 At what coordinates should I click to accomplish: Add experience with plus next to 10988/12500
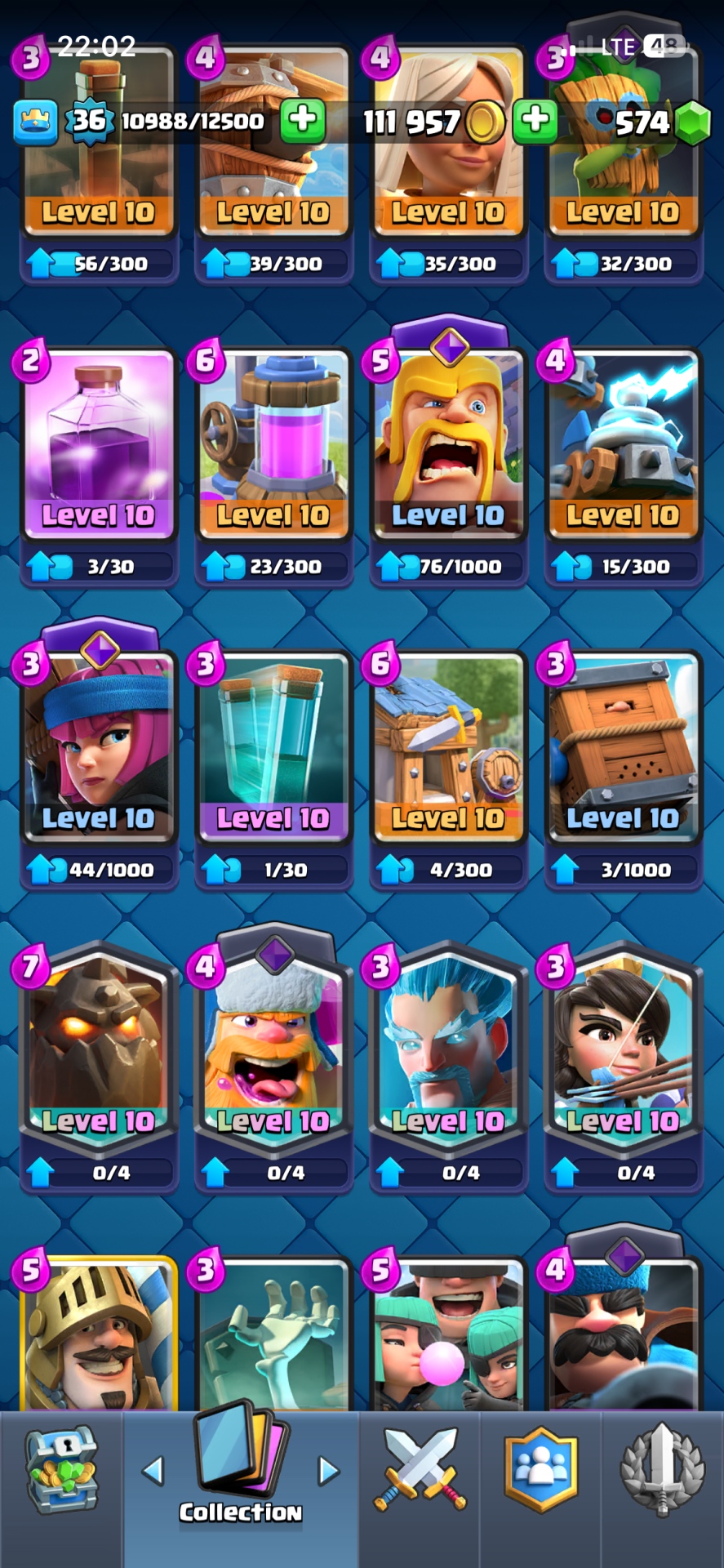click(x=303, y=121)
